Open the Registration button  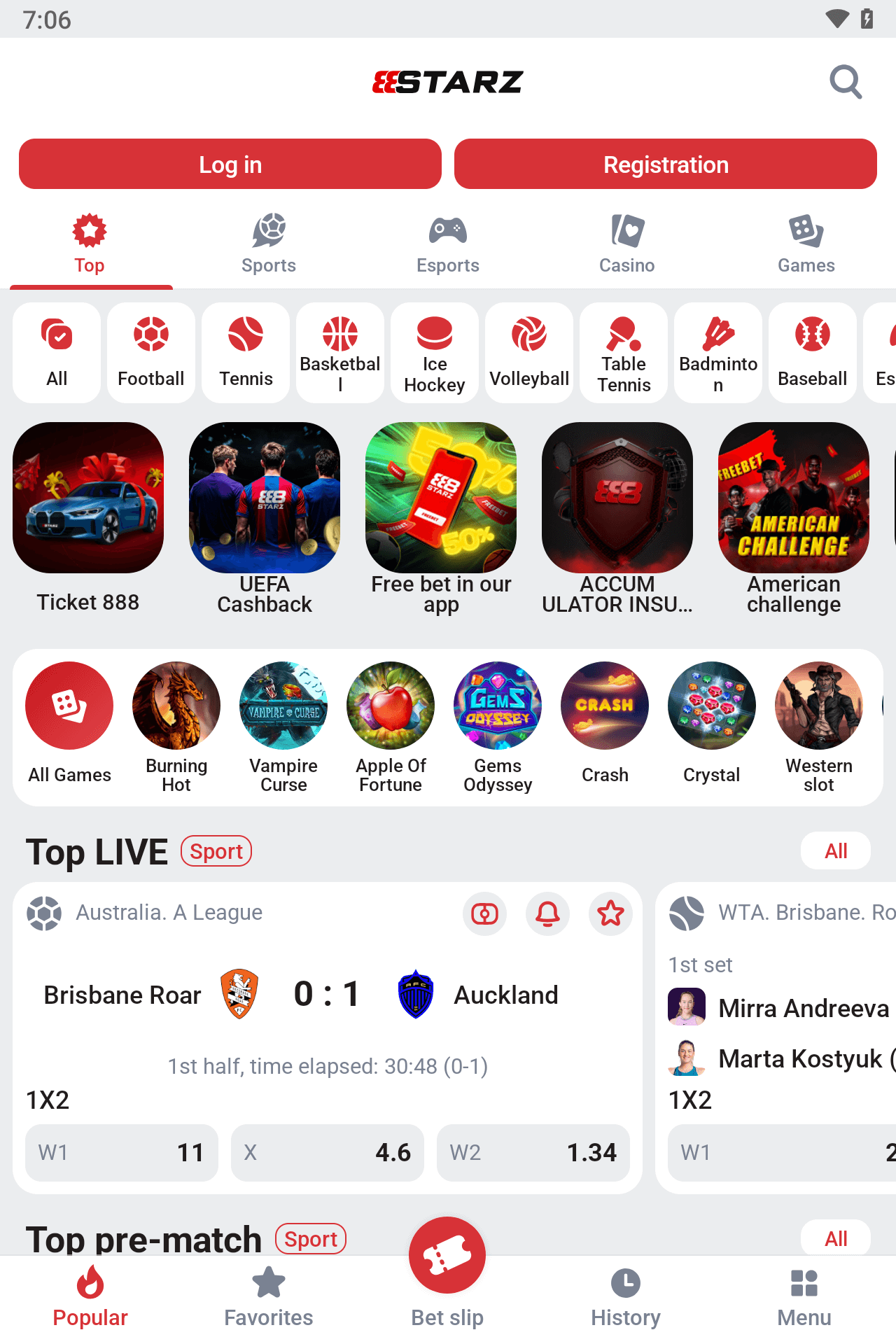pos(665,164)
